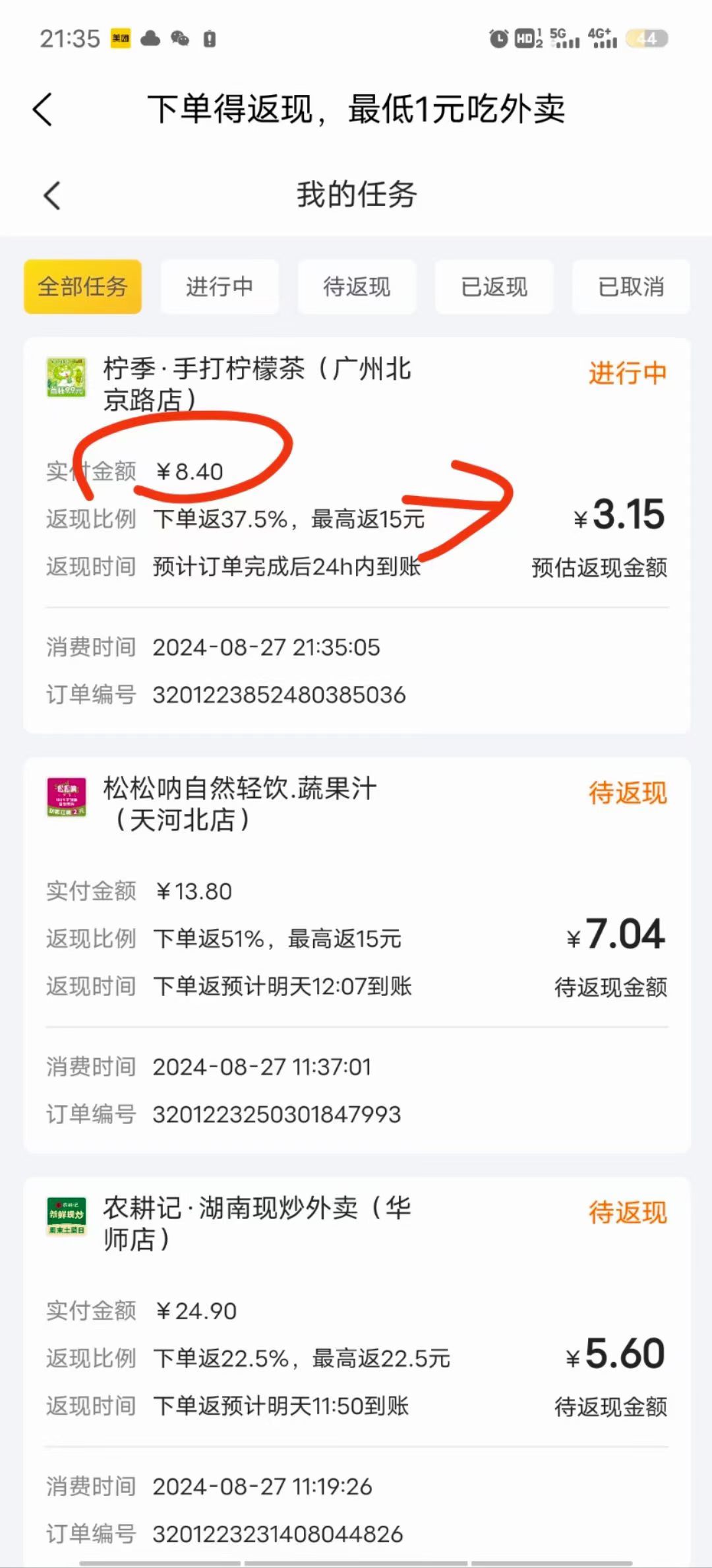712x1568 pixels.
Task: Open the 农耕记·湖南现炒外卖 task card
Action: [357, 1372]
